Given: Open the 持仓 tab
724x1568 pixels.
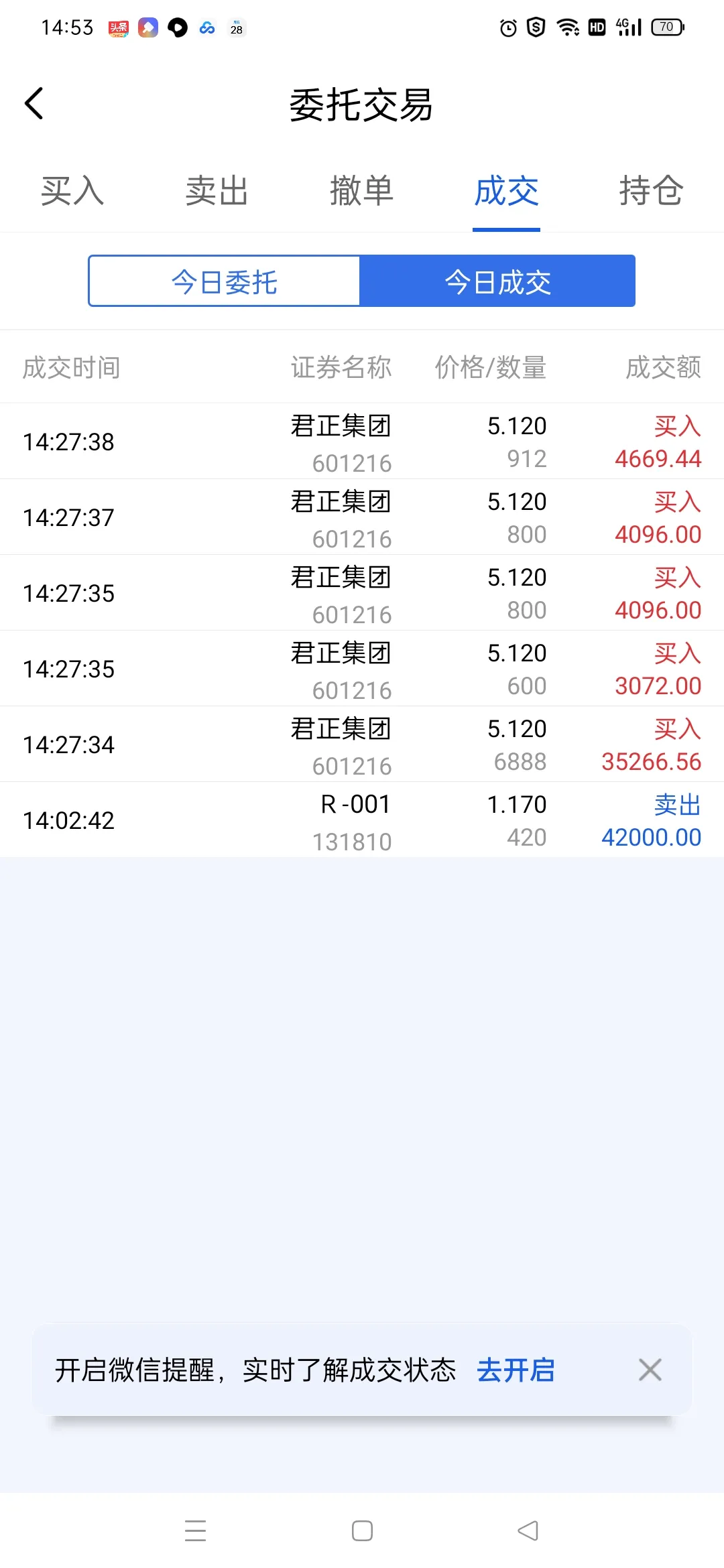Looking at the screenshot, I should [651, 191].
